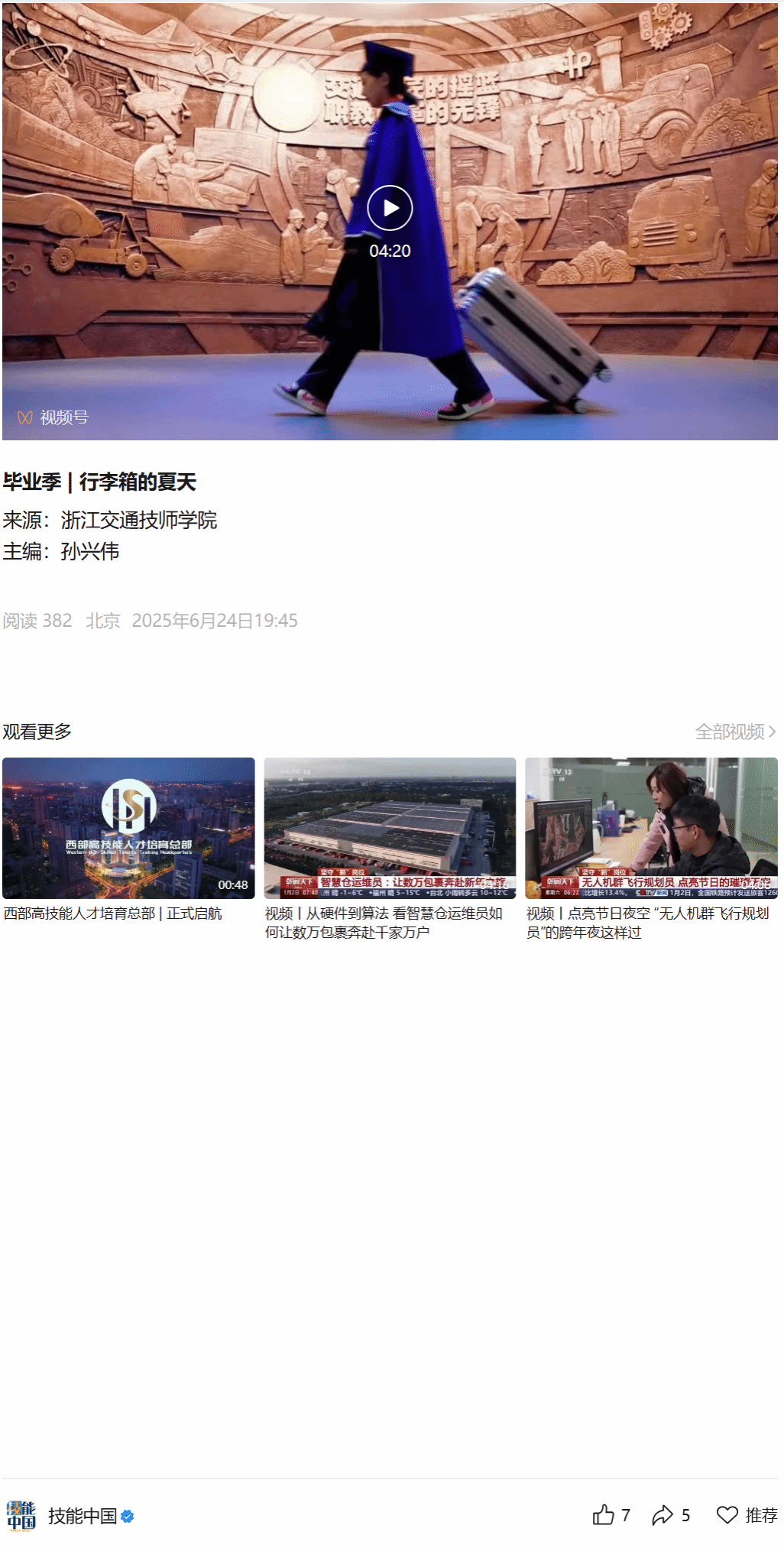
Task: Watch 西部高技能人才培育总部 正式启航 video
Action: pos(128,828)
